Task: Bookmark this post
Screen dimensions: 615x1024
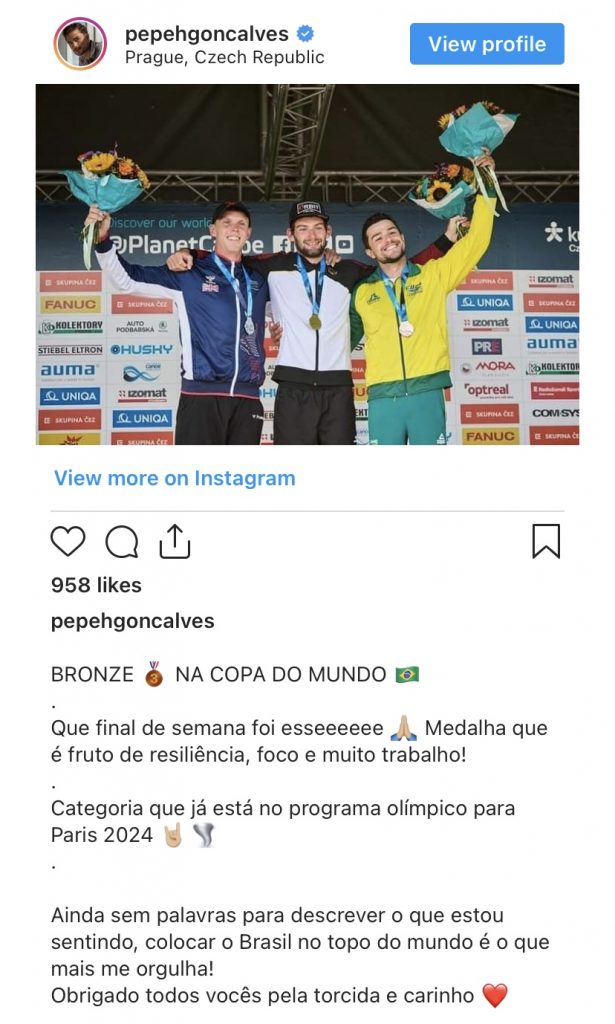Action: (545, 541)
